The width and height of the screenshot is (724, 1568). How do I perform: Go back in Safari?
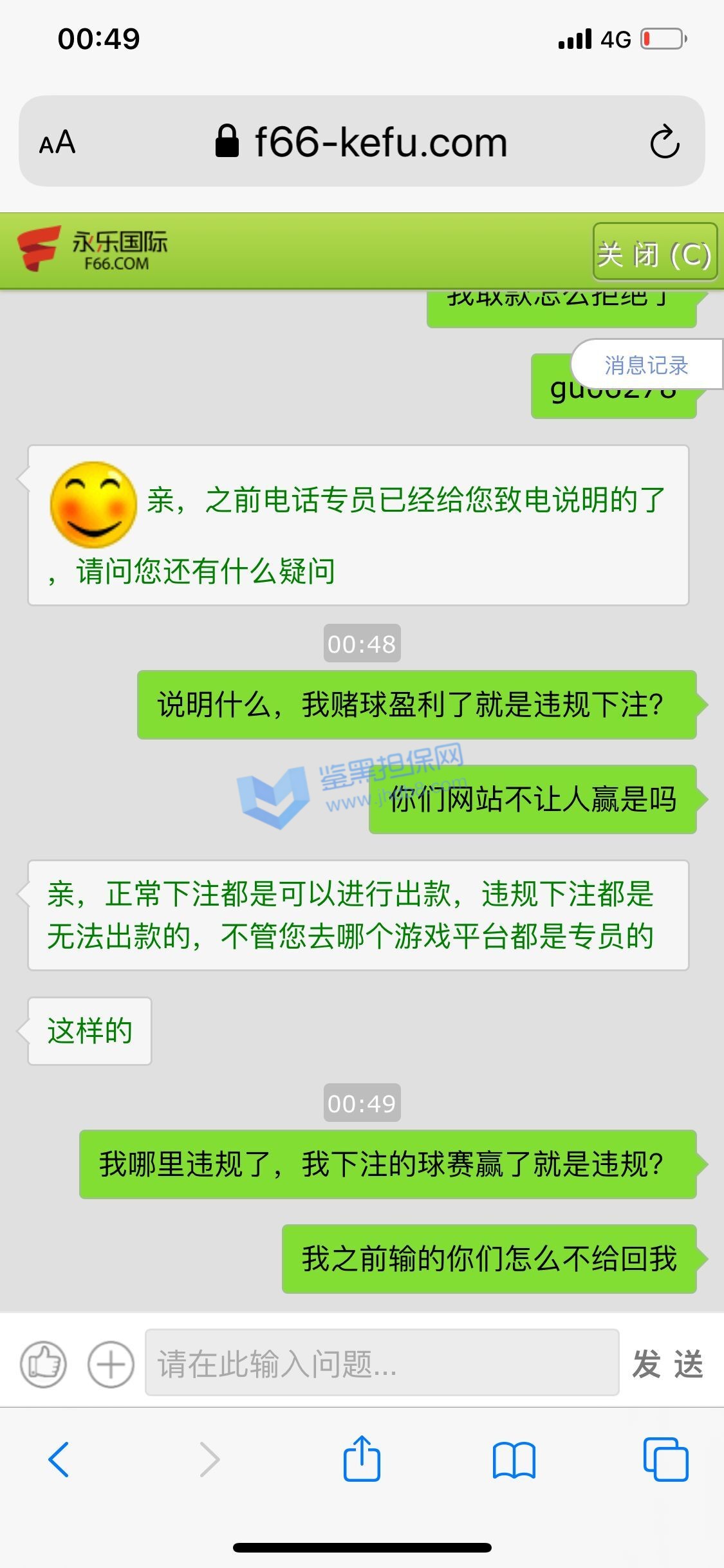pyautogui.click(x=59, y=1459)
